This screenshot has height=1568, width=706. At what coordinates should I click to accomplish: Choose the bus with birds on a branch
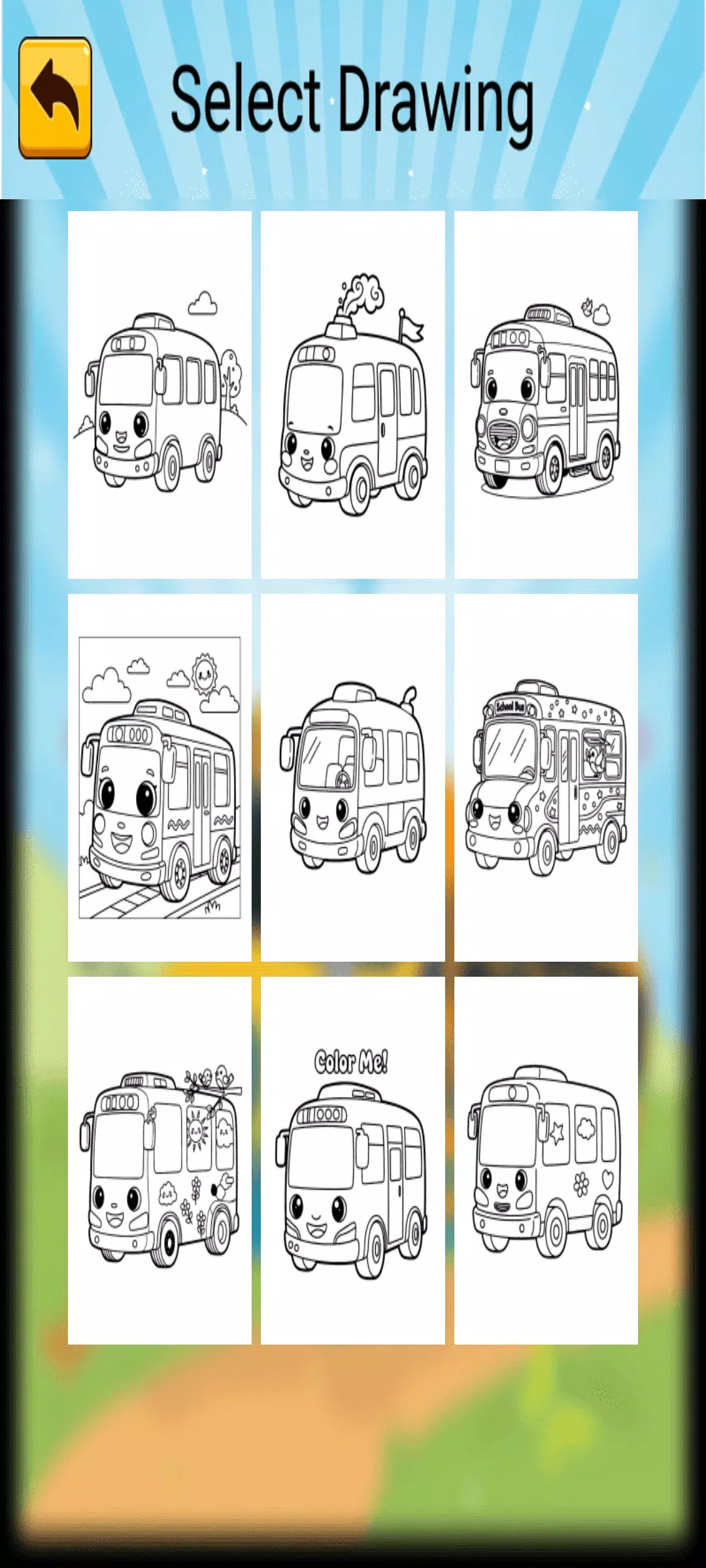tap(160, 1160)
